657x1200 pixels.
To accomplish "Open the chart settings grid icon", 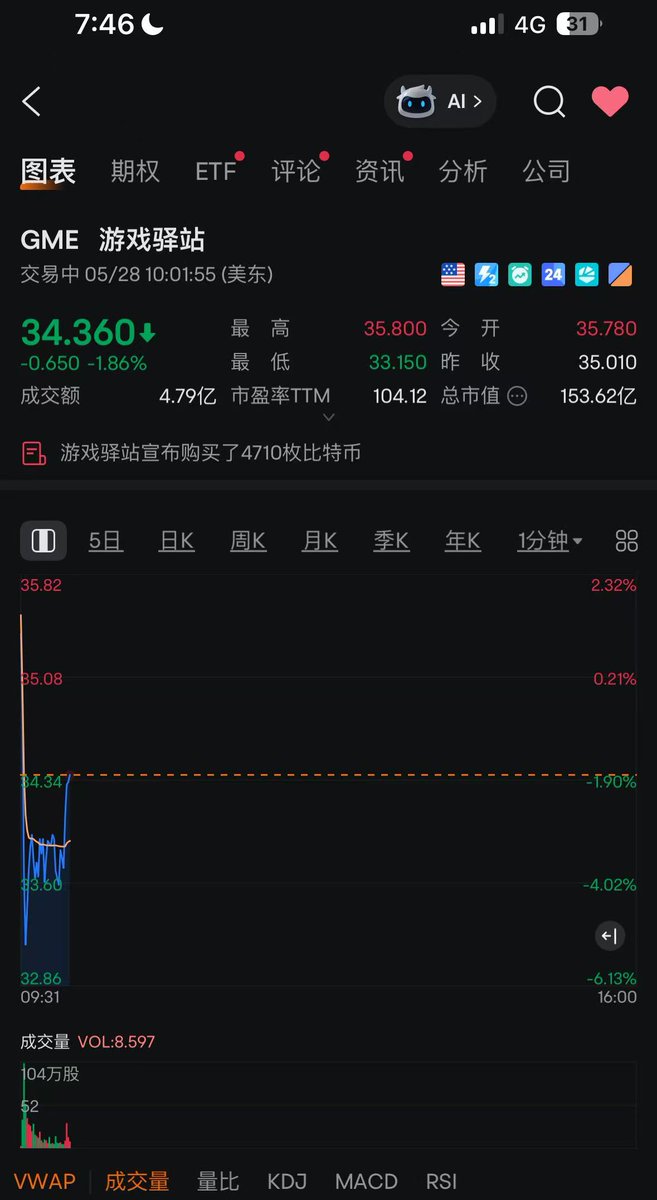I will (627, 541).
